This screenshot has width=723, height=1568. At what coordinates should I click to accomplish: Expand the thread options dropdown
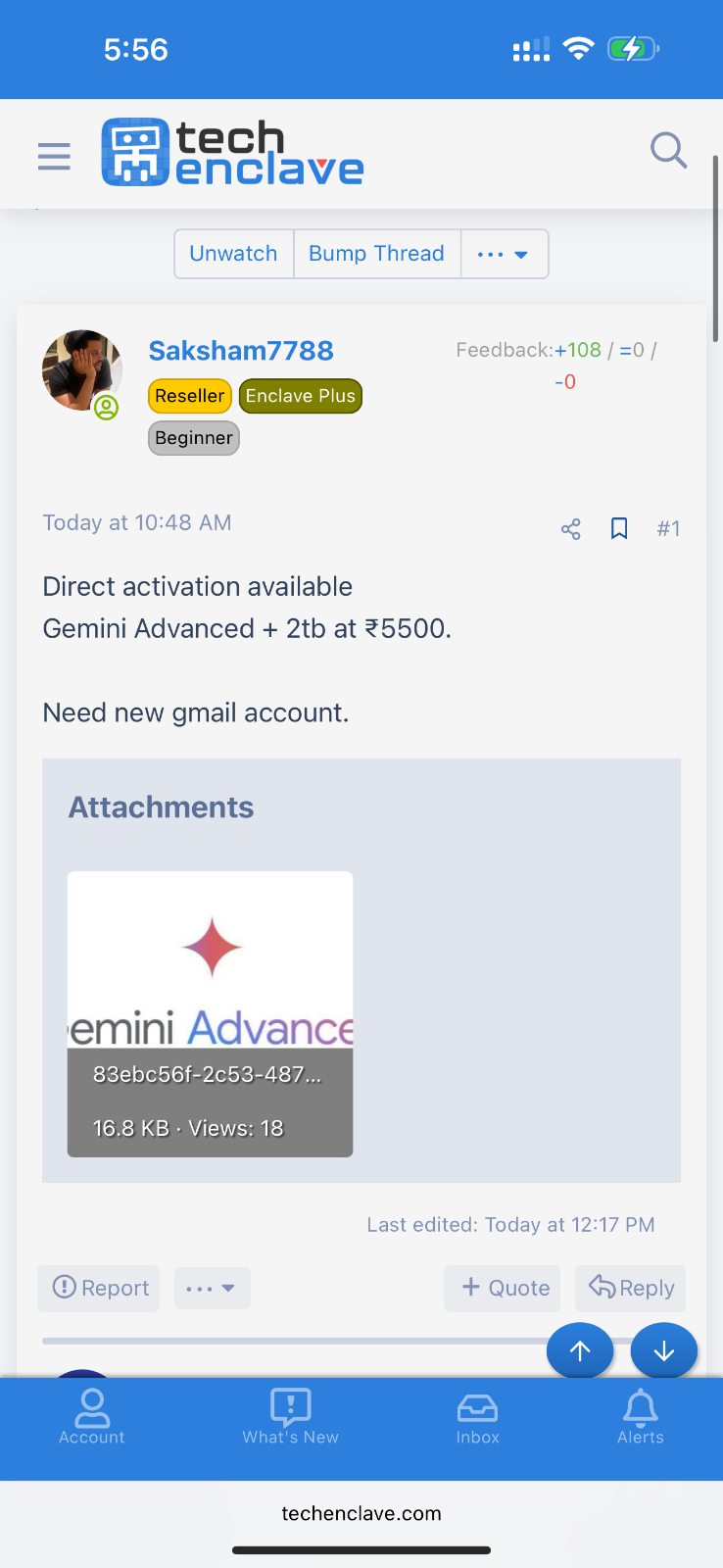tap(504, 254)
